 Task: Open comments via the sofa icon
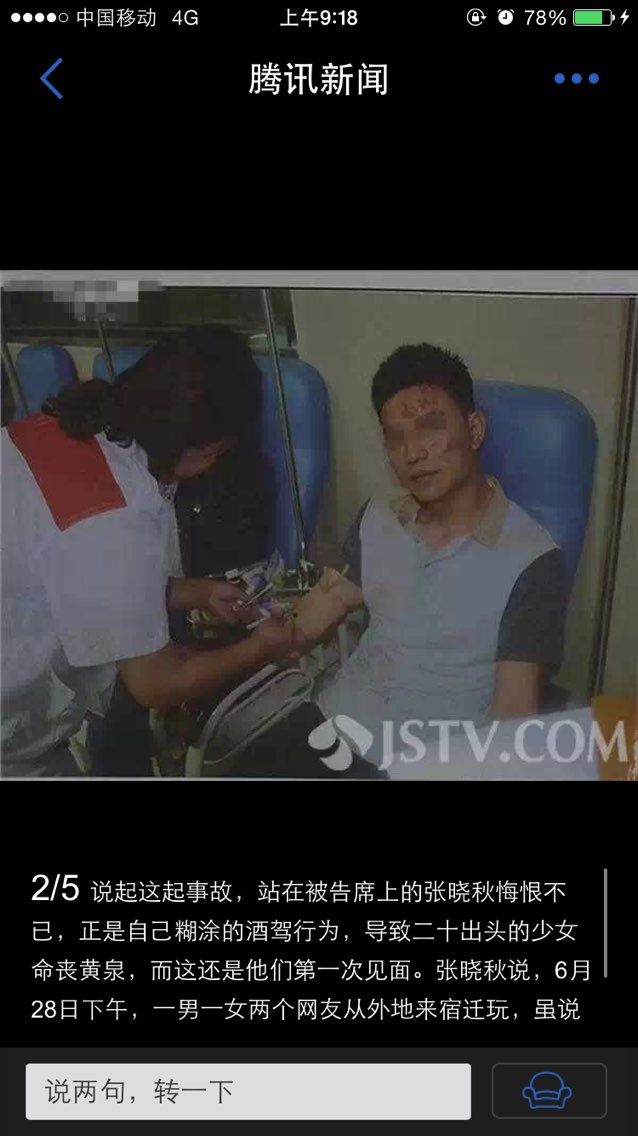coord(549,1091)
